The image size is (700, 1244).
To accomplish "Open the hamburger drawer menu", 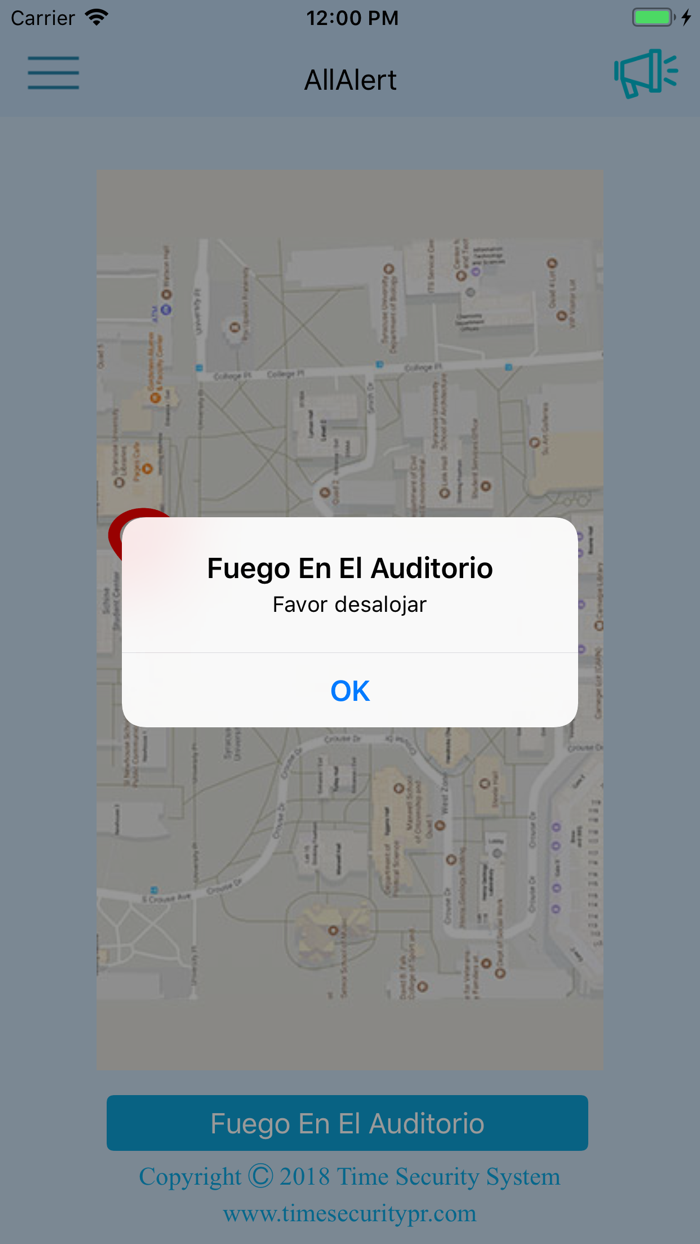I will [53, 74].
